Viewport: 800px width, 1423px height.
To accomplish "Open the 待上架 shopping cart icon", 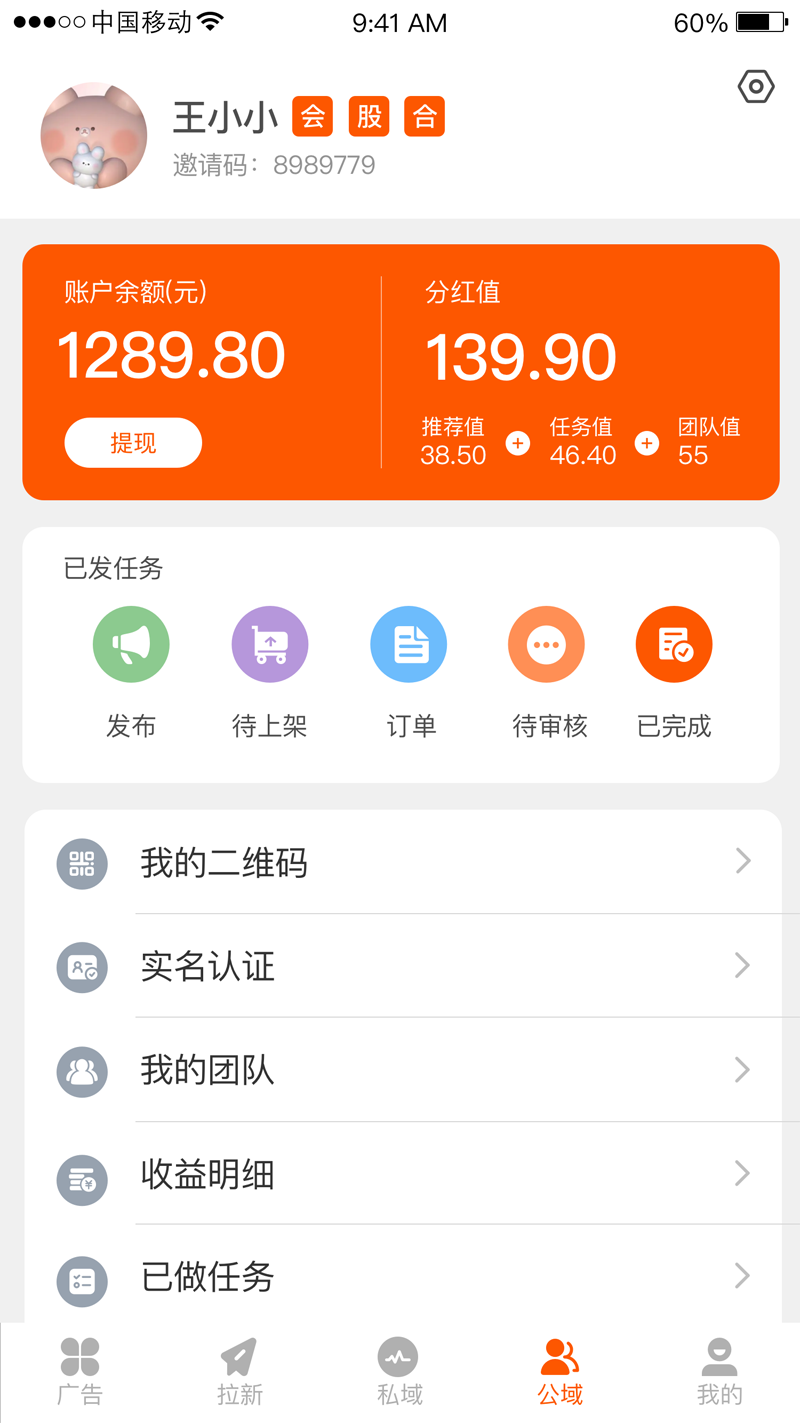I will pos(269,644).
